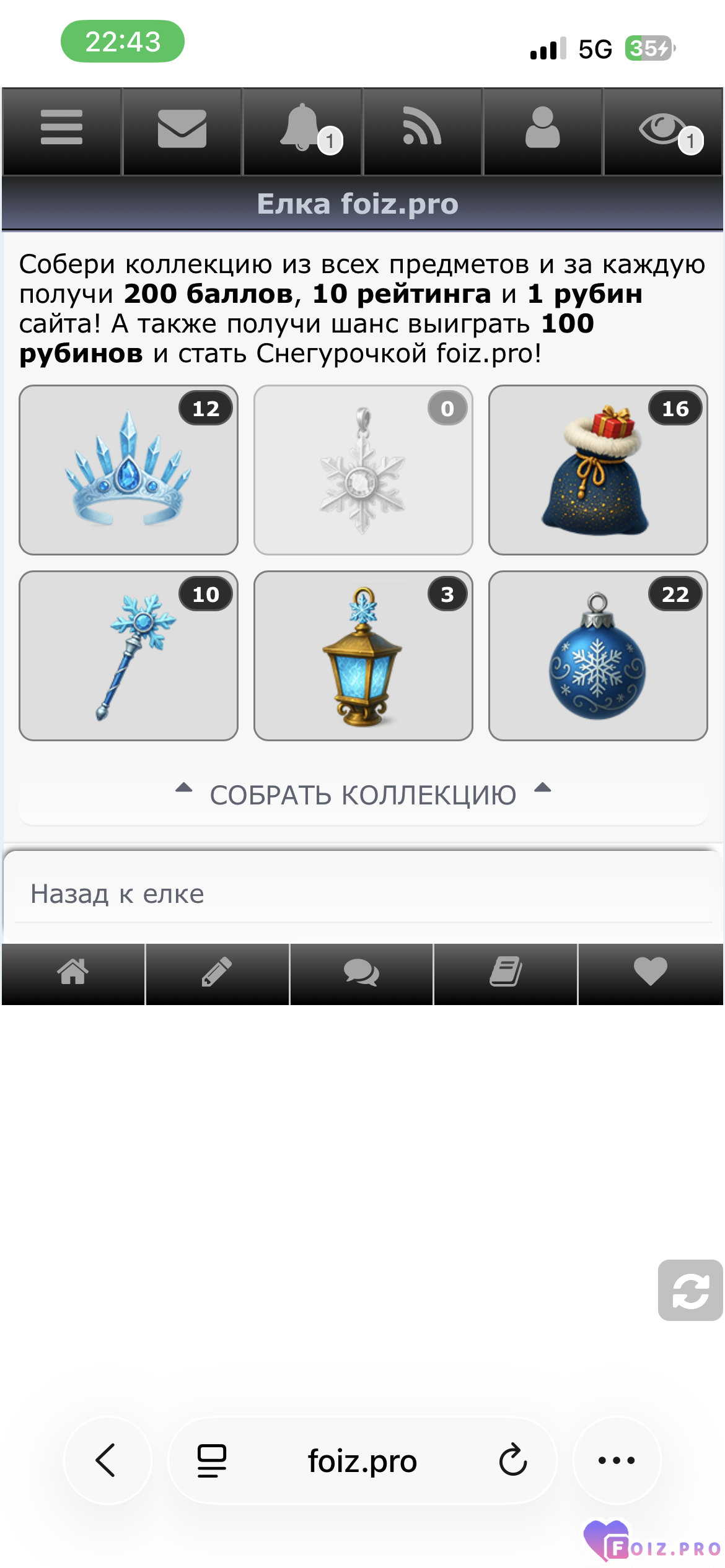Open the heart icon in bottom bar
Screen dimensions: 725x1568
pos(650,972)
